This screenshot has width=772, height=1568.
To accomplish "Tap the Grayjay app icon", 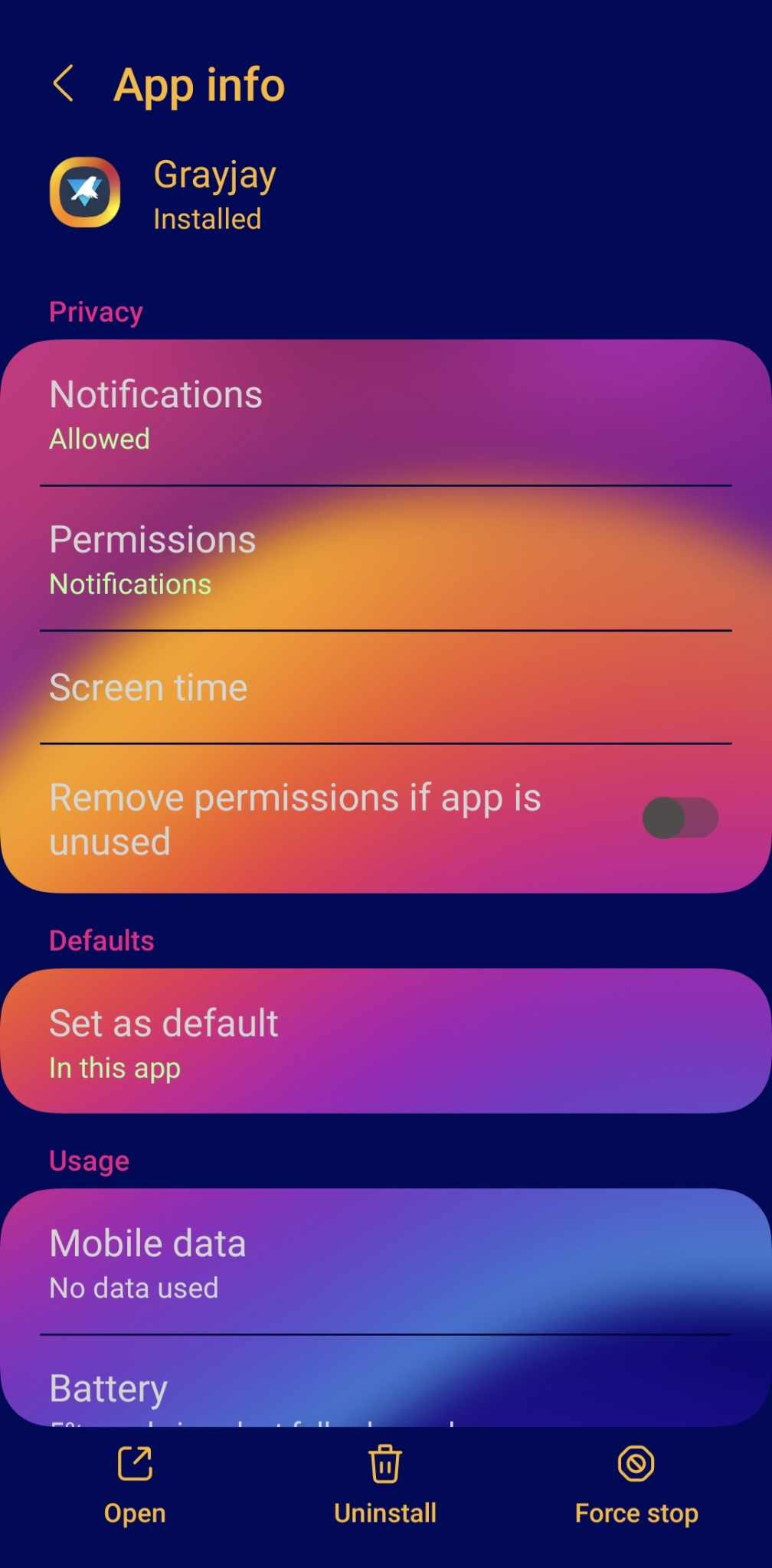I will pyautogui.click(x=86, y=192).
